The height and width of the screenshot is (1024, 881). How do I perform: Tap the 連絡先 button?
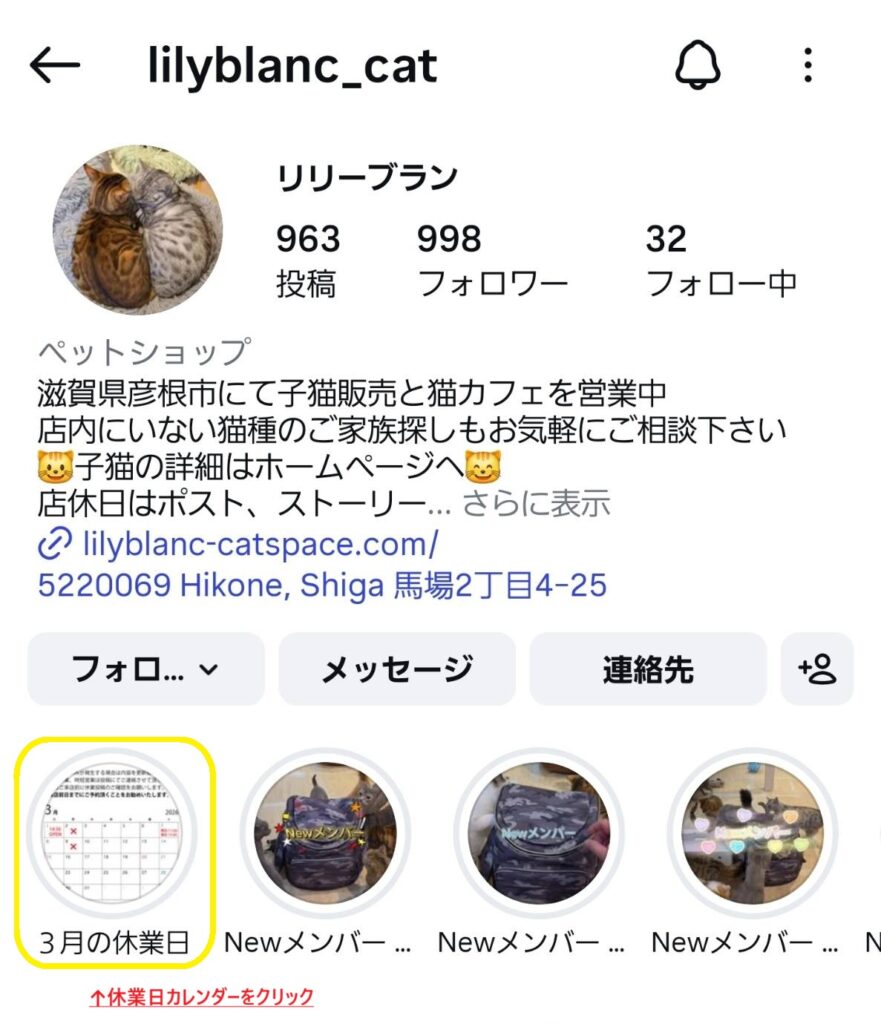tap(648, 669)
